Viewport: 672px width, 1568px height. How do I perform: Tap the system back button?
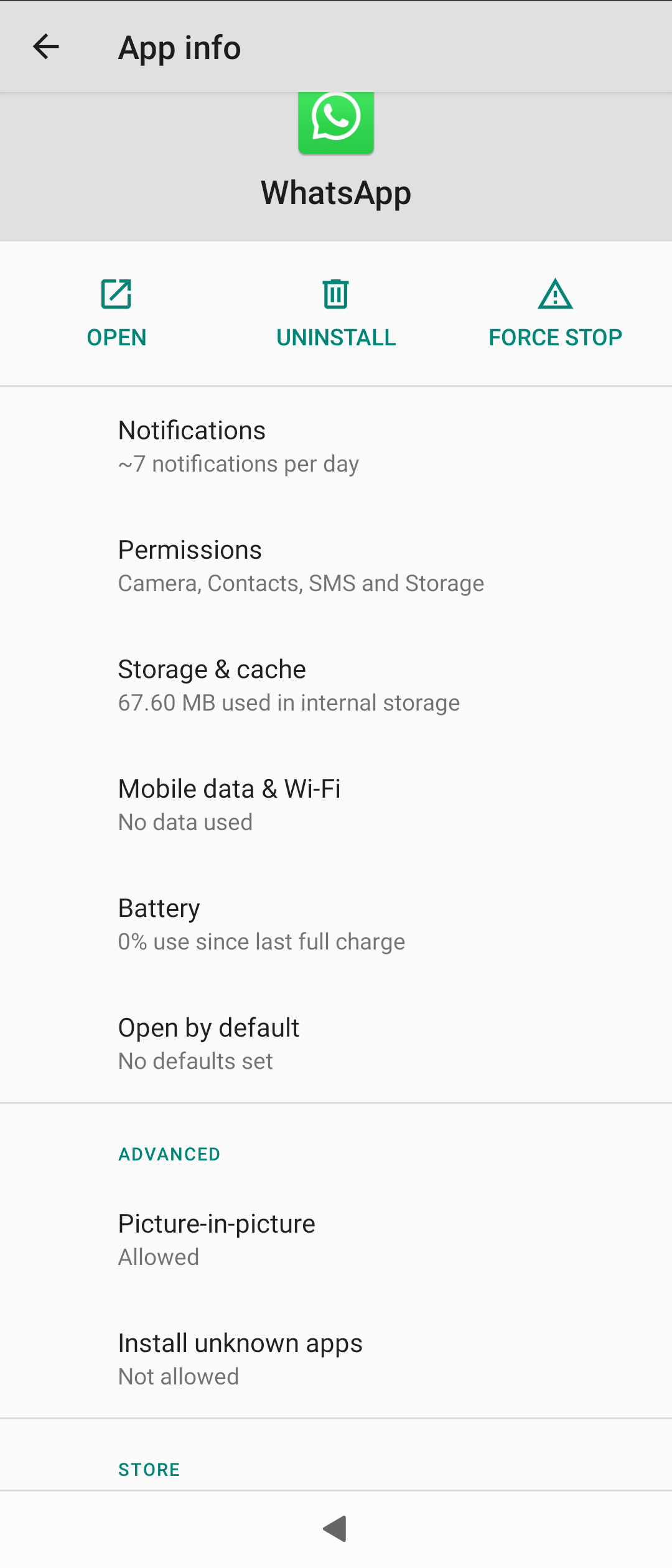335,1529
